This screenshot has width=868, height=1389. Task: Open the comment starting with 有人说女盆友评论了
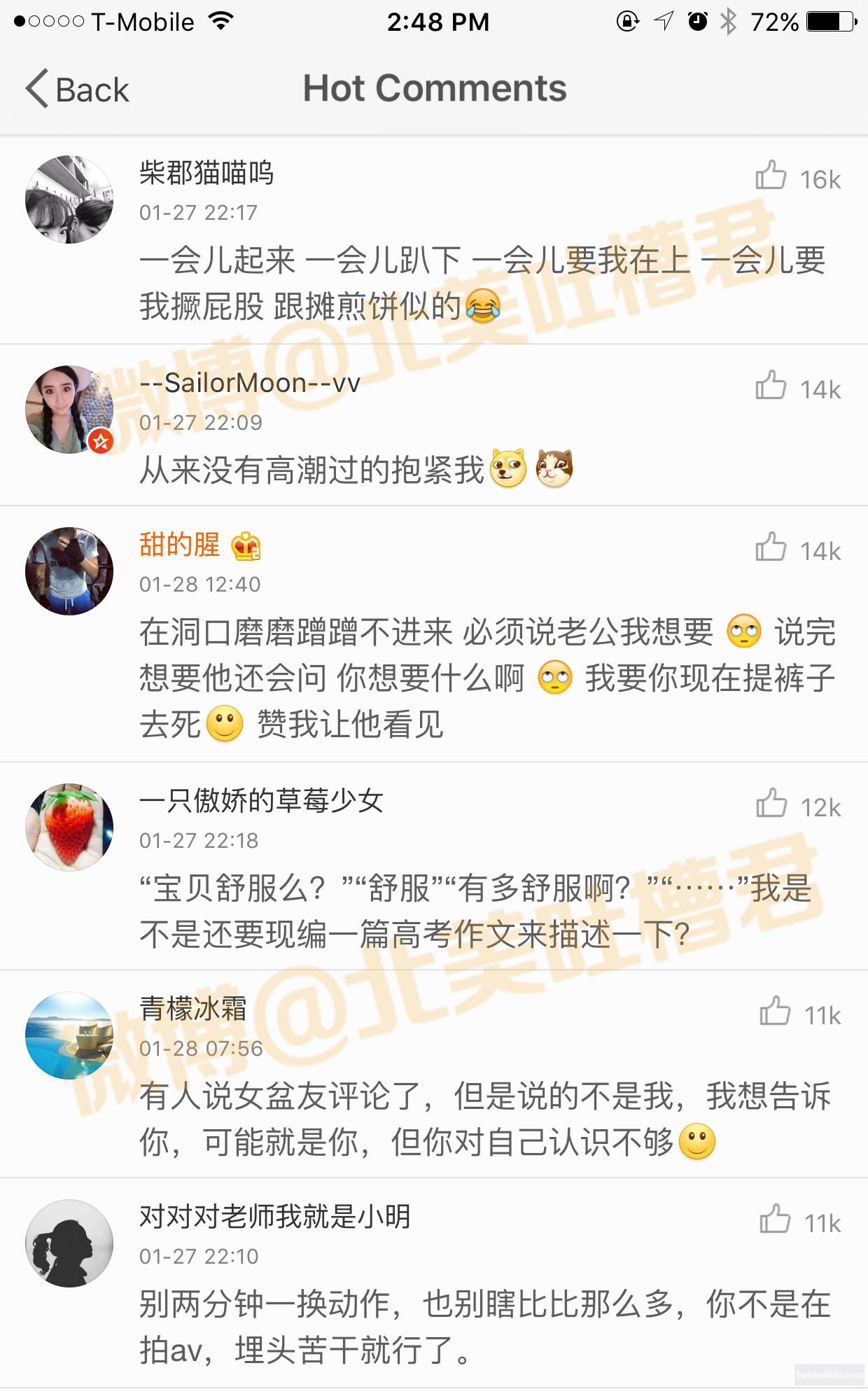(x=483, y=1119)
